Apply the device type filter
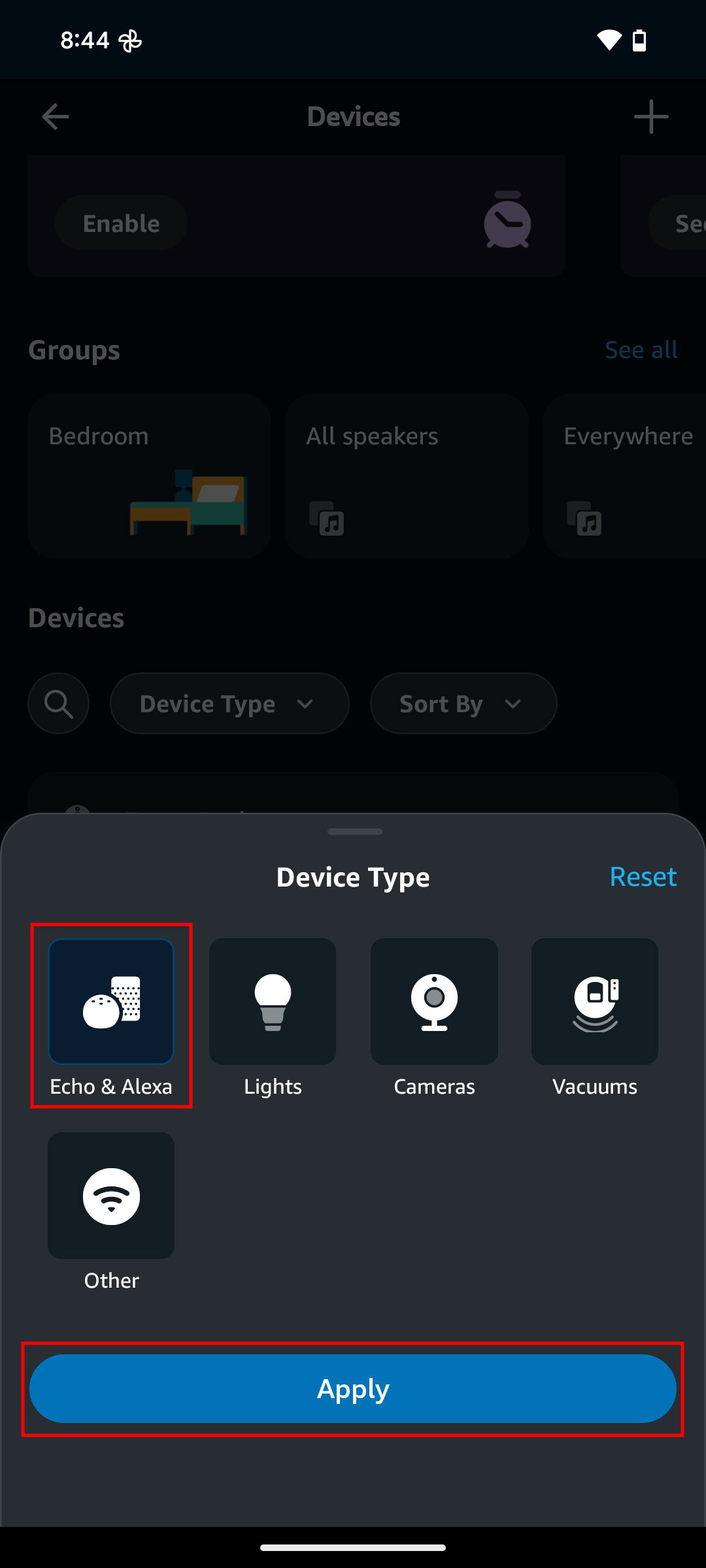Image resolution: width=706 pixels, height=1568 pixels. point(353,1388)
